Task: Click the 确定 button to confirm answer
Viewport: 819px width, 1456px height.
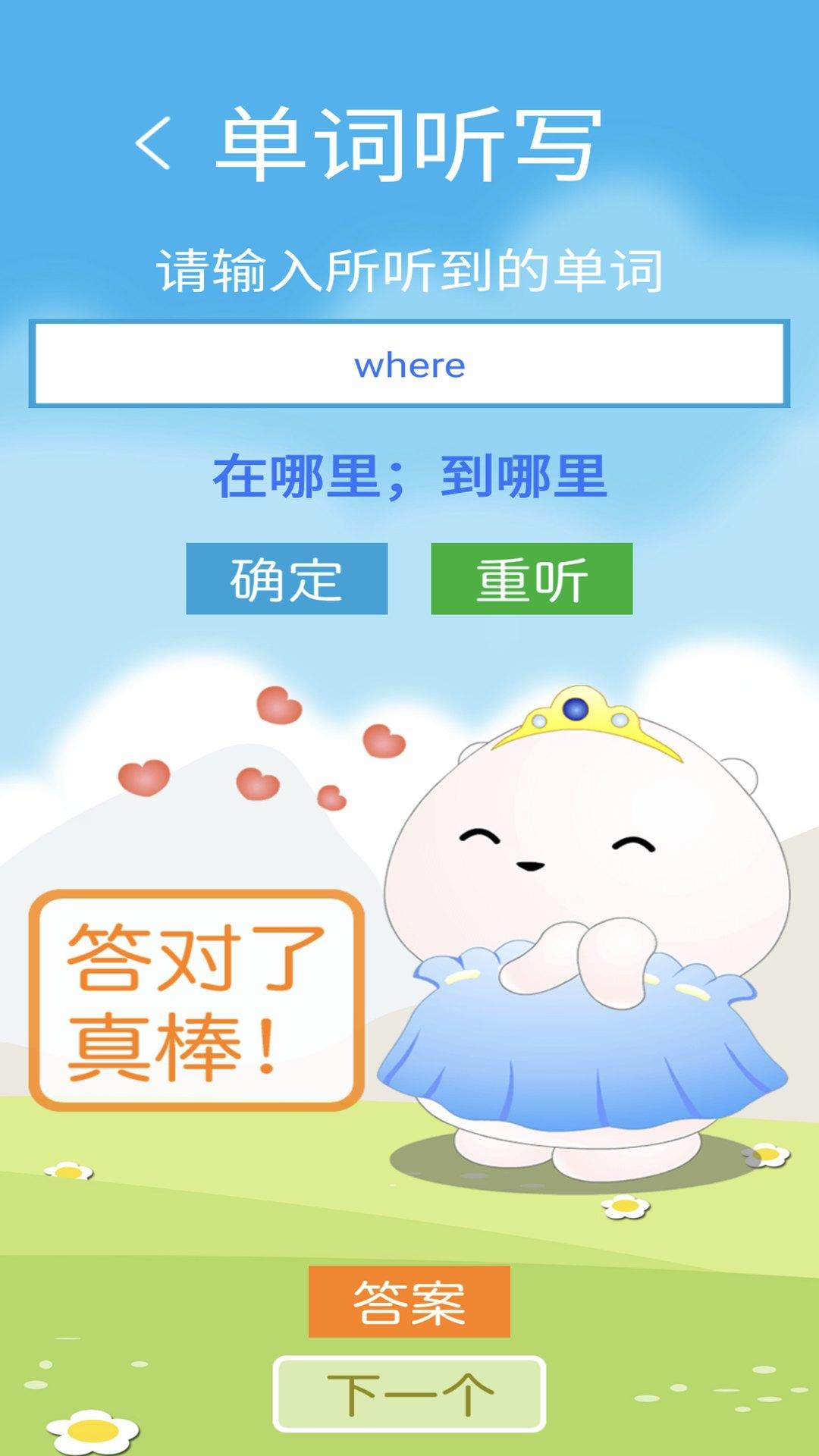Action: point(286,579)
